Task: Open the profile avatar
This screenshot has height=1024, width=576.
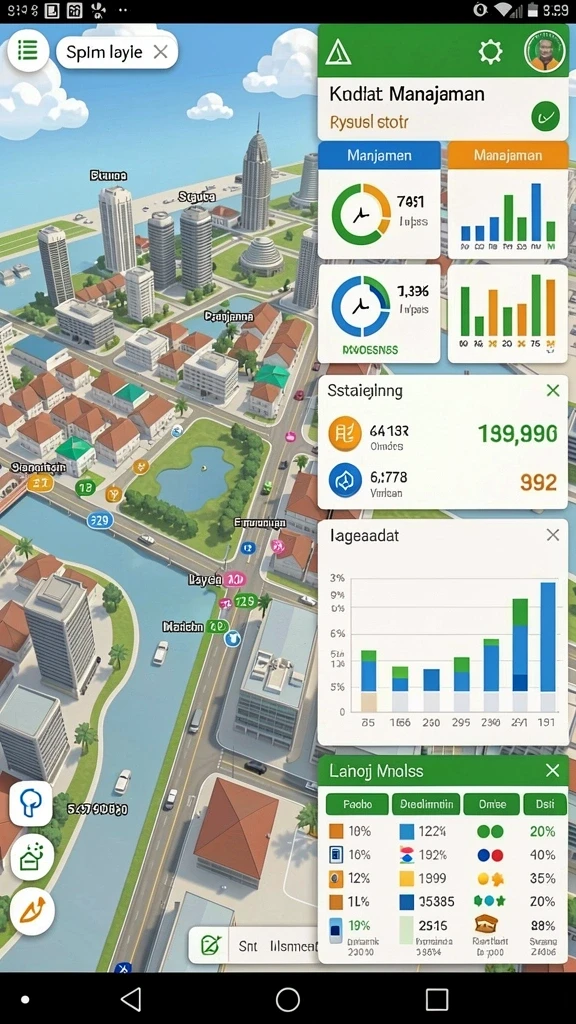Action: pos(544,52)
